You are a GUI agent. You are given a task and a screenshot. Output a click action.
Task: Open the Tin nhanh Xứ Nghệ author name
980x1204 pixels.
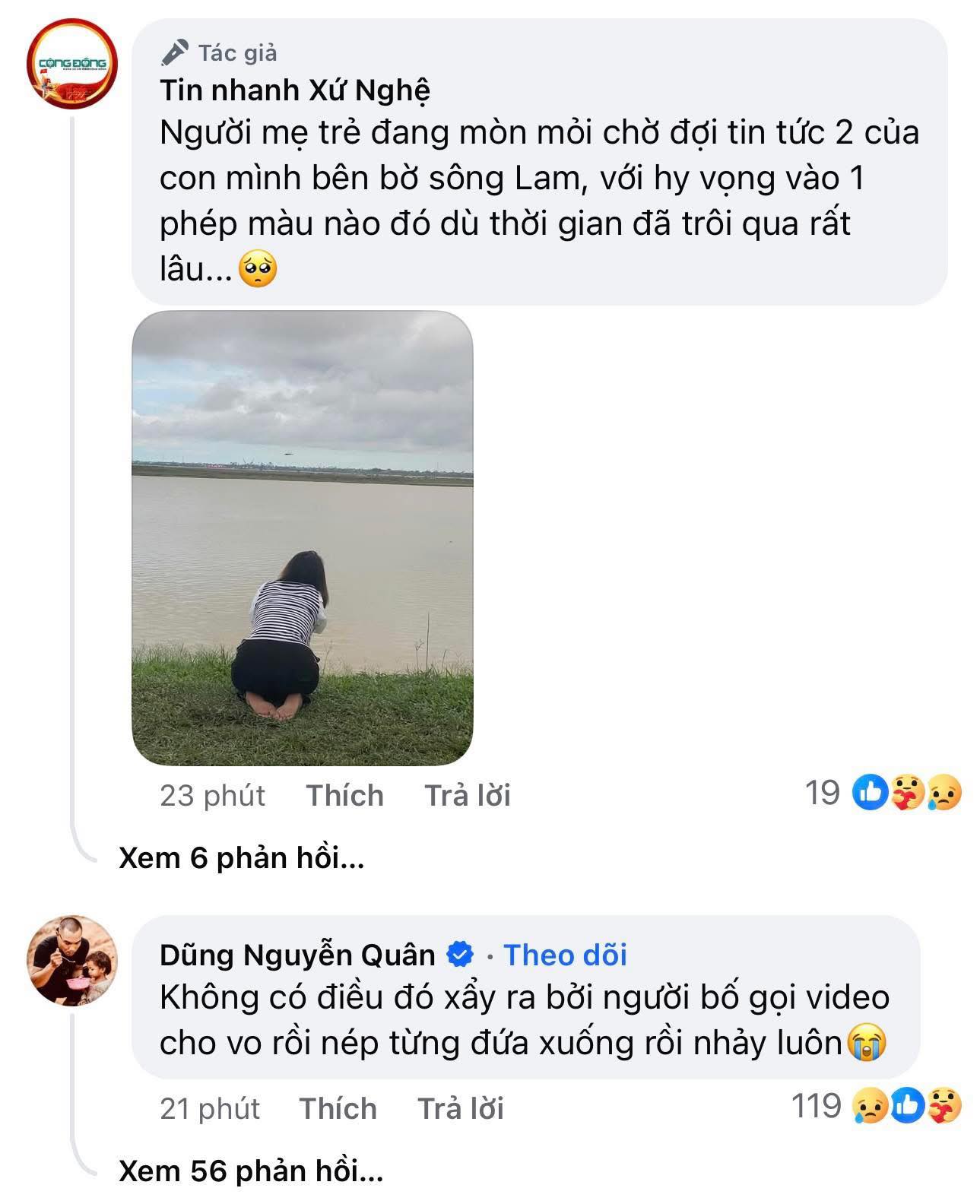point(295,91)
